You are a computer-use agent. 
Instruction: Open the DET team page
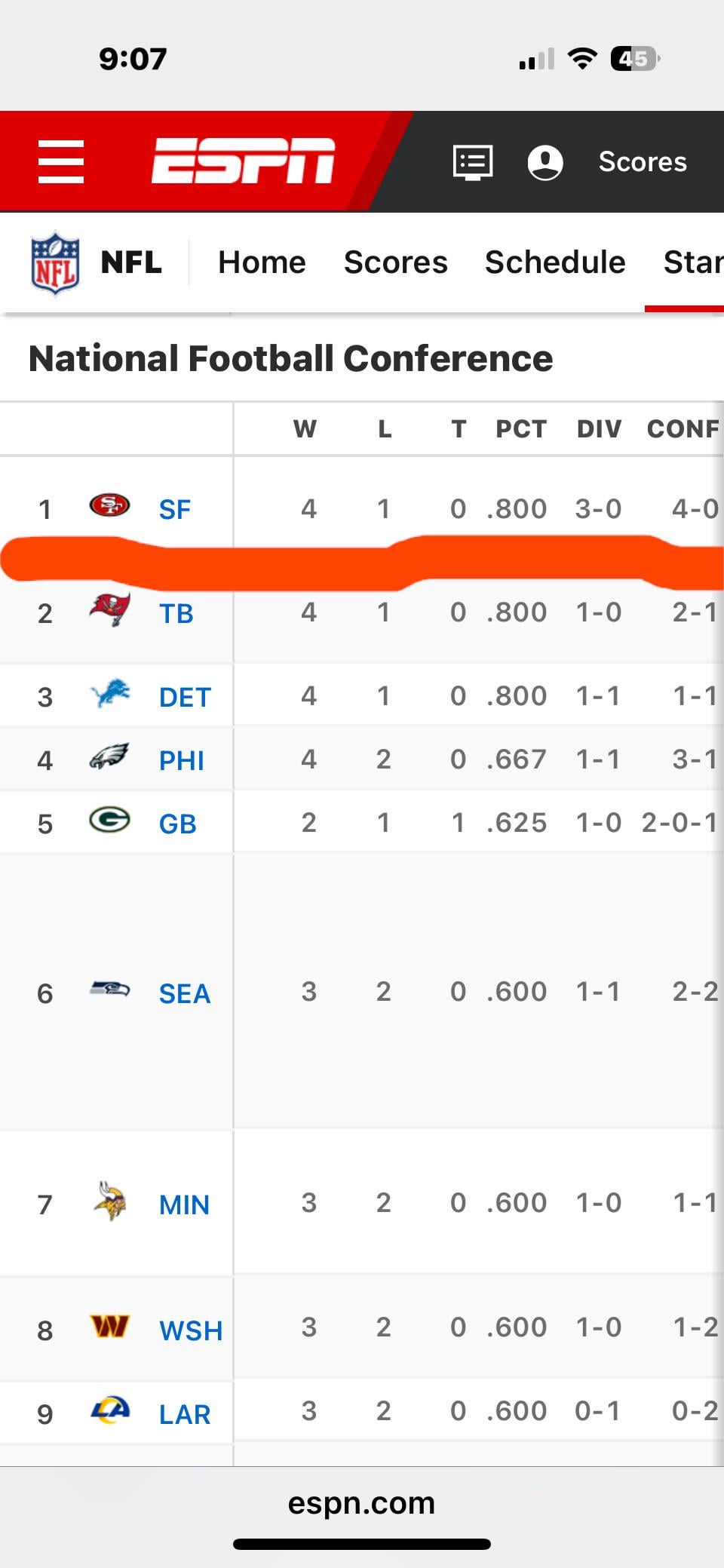[185, 698]
